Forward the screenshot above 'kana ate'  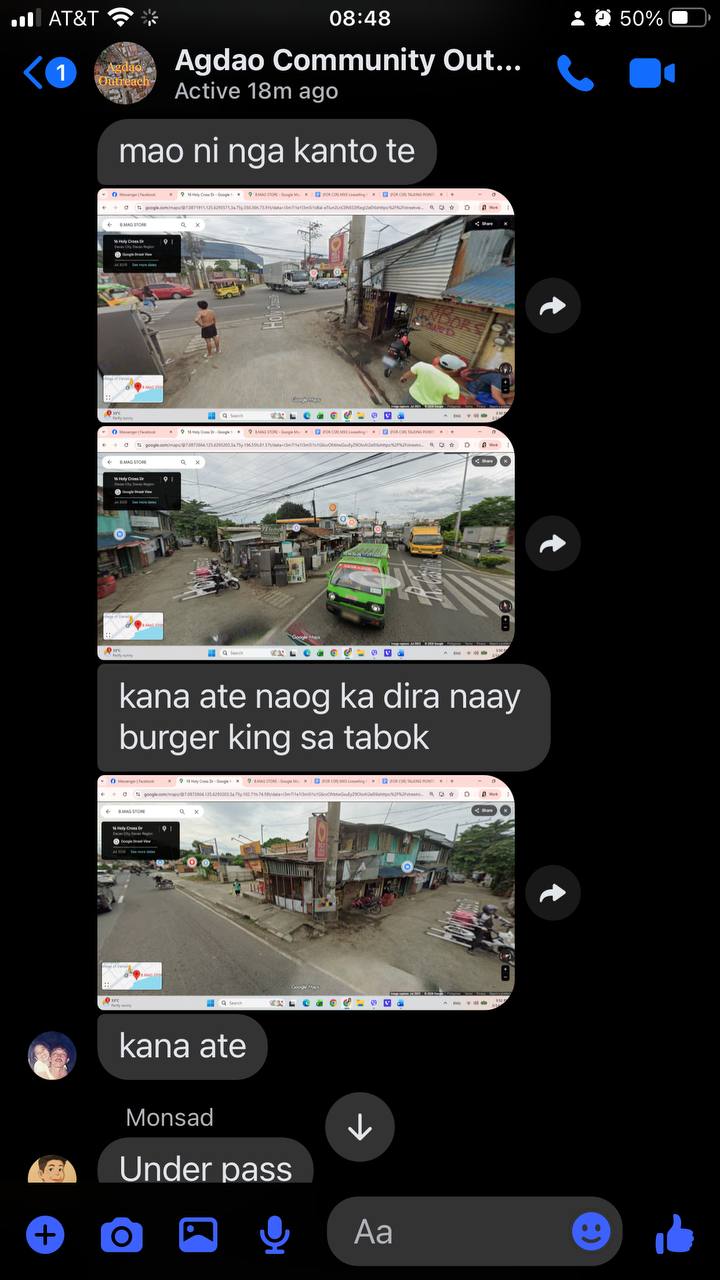click(553, 893)
